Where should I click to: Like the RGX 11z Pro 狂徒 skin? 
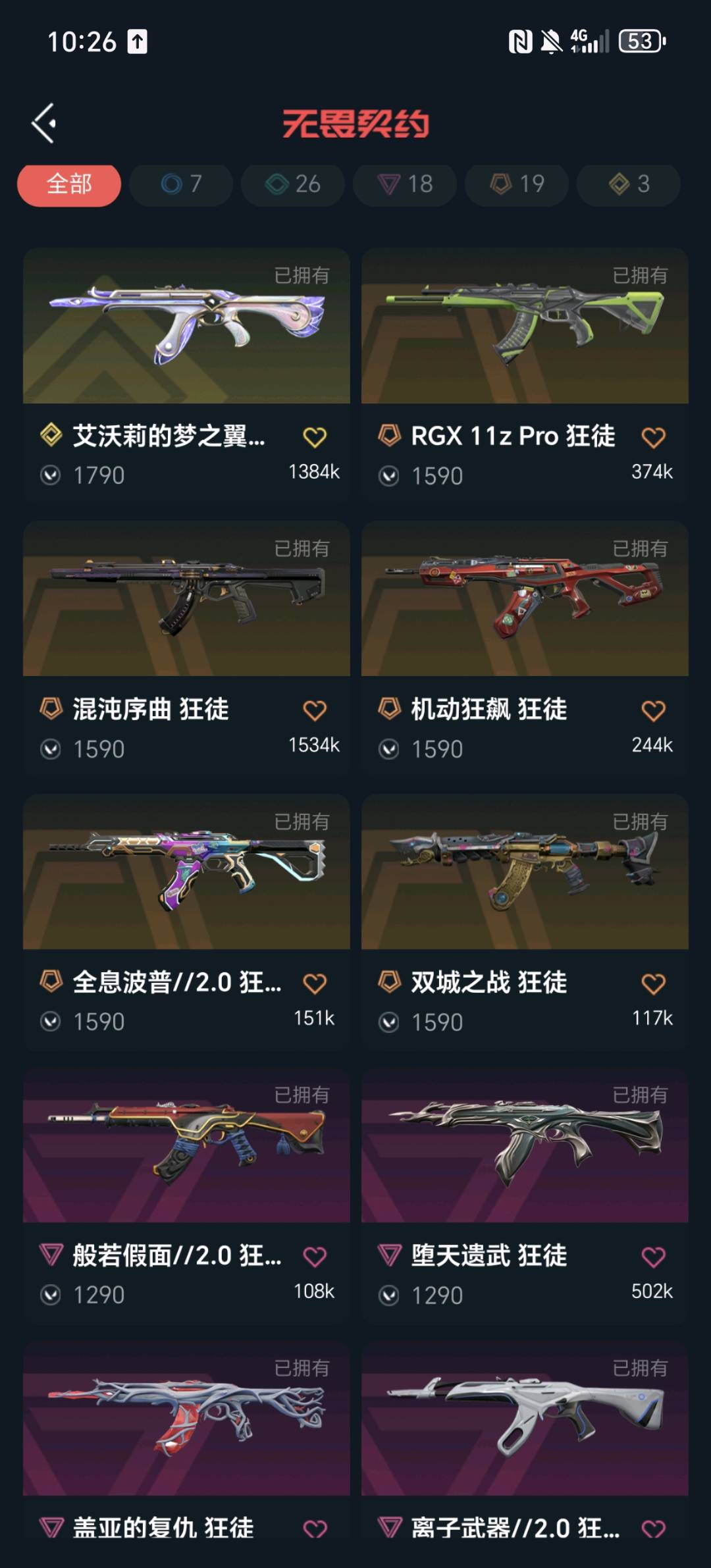tap(653, 437)
